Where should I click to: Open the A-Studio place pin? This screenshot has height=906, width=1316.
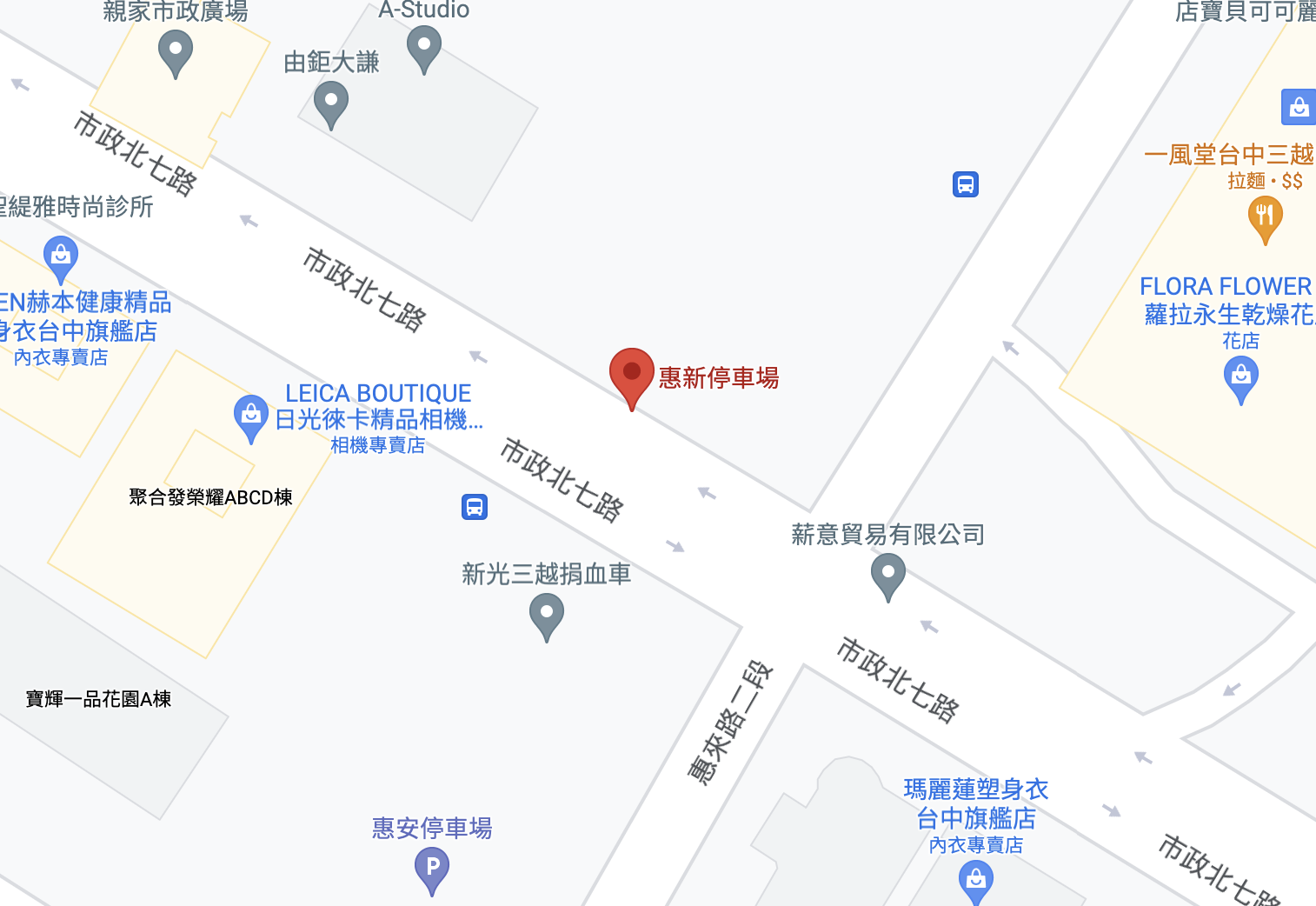coord(424,46)
